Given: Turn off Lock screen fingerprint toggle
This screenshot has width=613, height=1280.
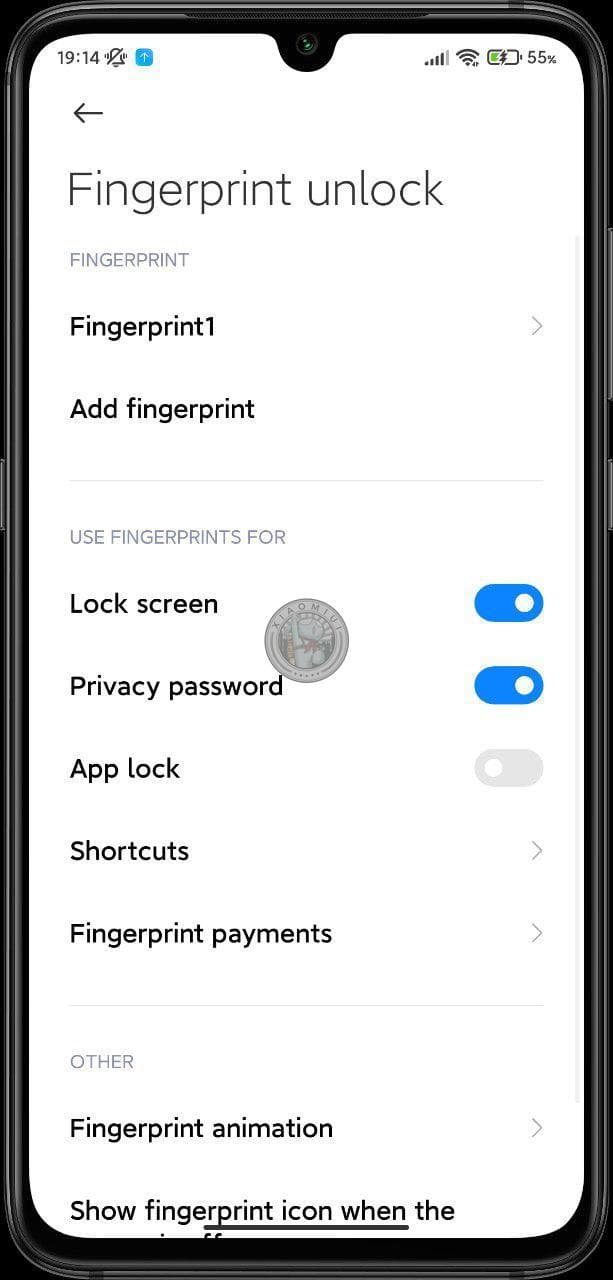Looking at the screenshot, I should (508, 604).
